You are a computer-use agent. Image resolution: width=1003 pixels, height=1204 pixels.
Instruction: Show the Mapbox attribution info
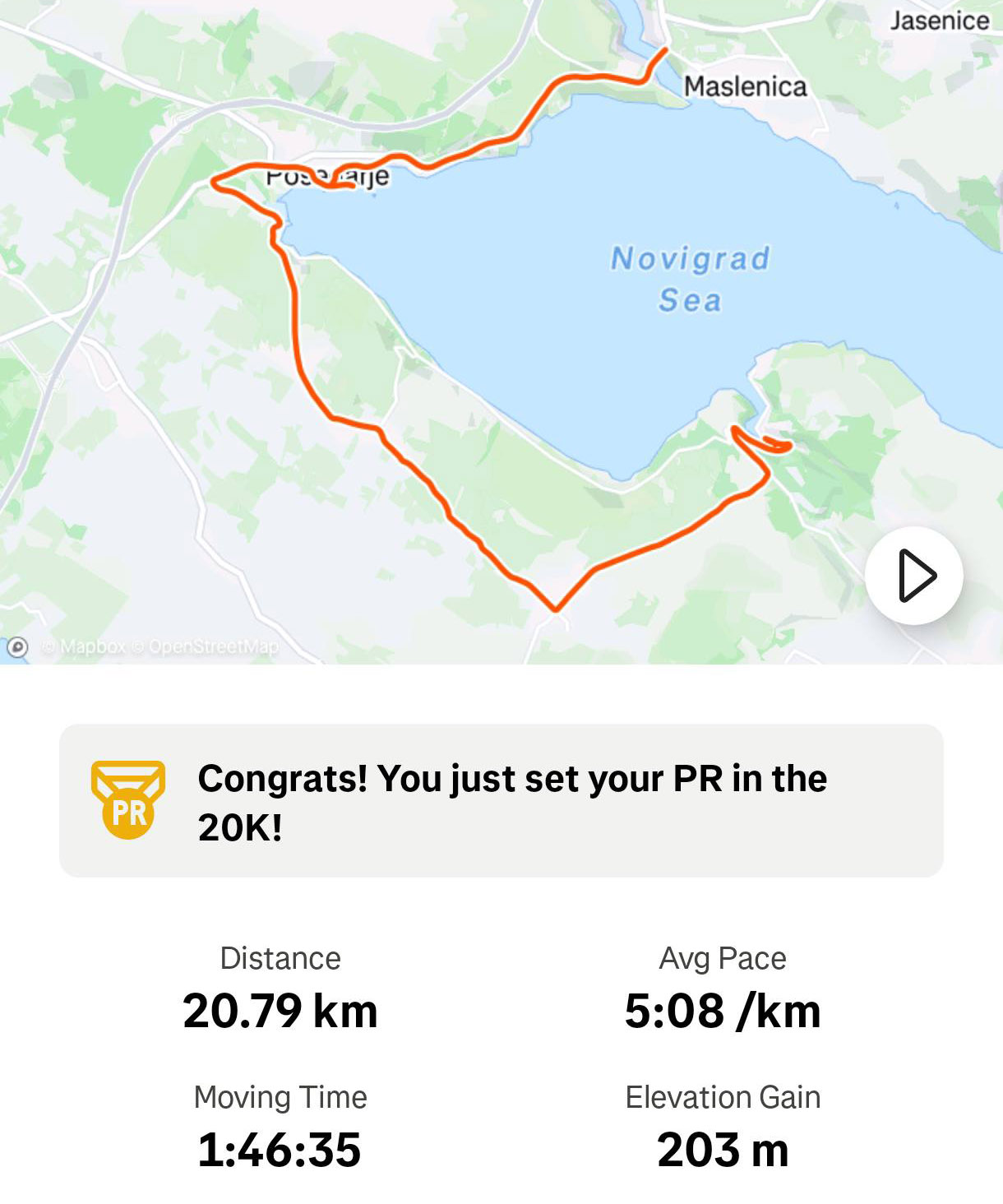click(17, 647)
